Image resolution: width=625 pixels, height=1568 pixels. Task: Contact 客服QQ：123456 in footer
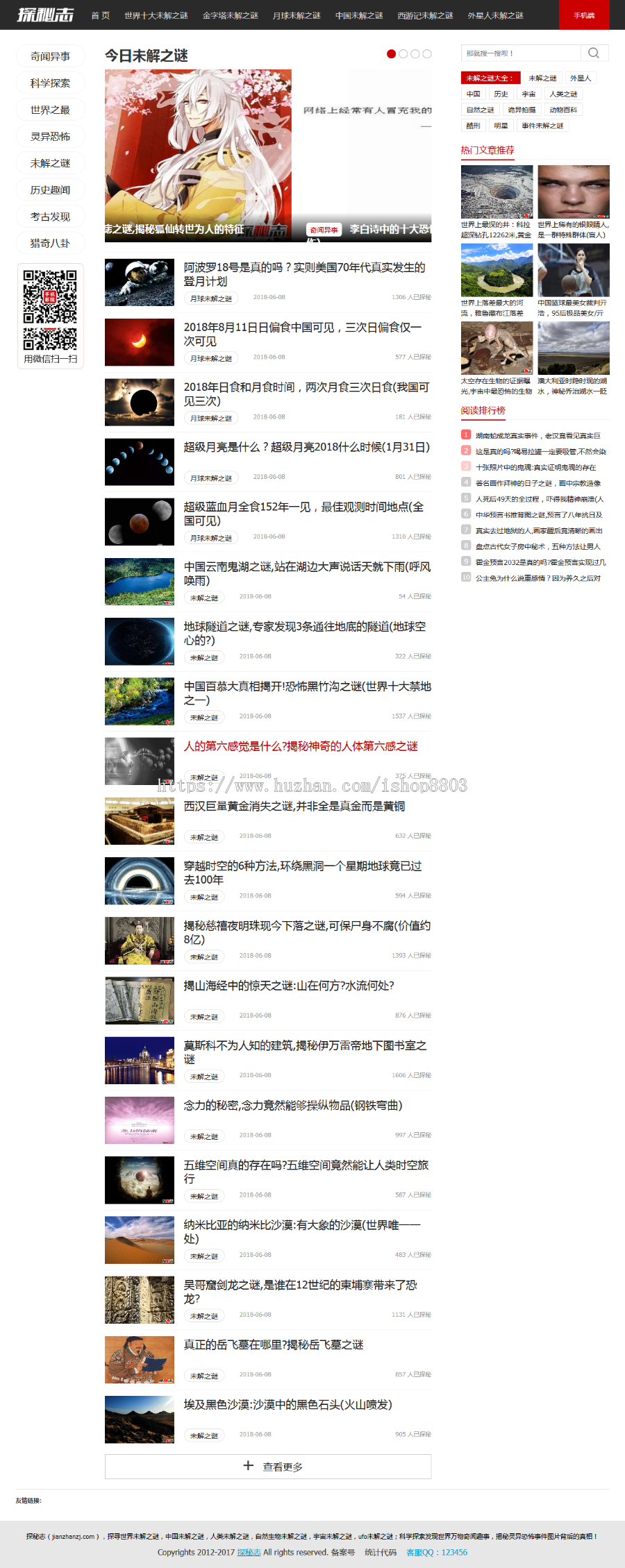[x=437, y=1552]
